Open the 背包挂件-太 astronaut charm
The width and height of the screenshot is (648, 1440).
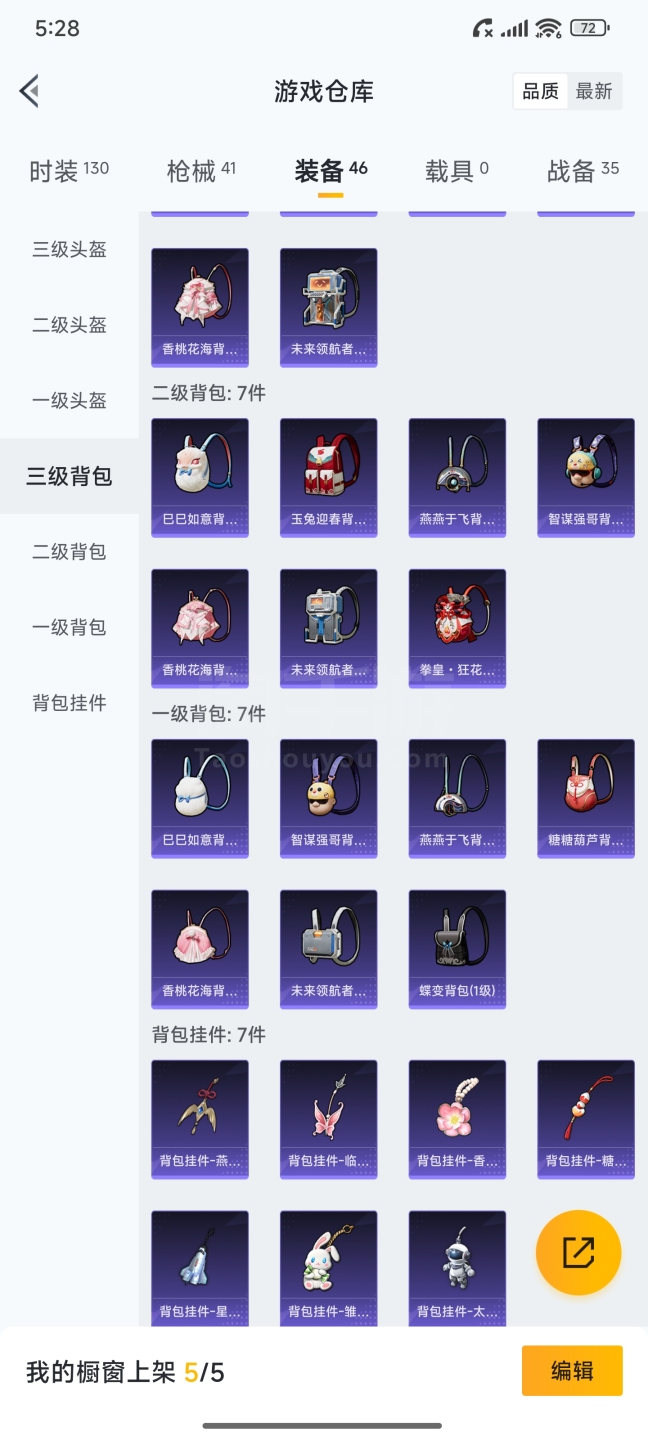pyautogui.click(x=457, y=1268)
